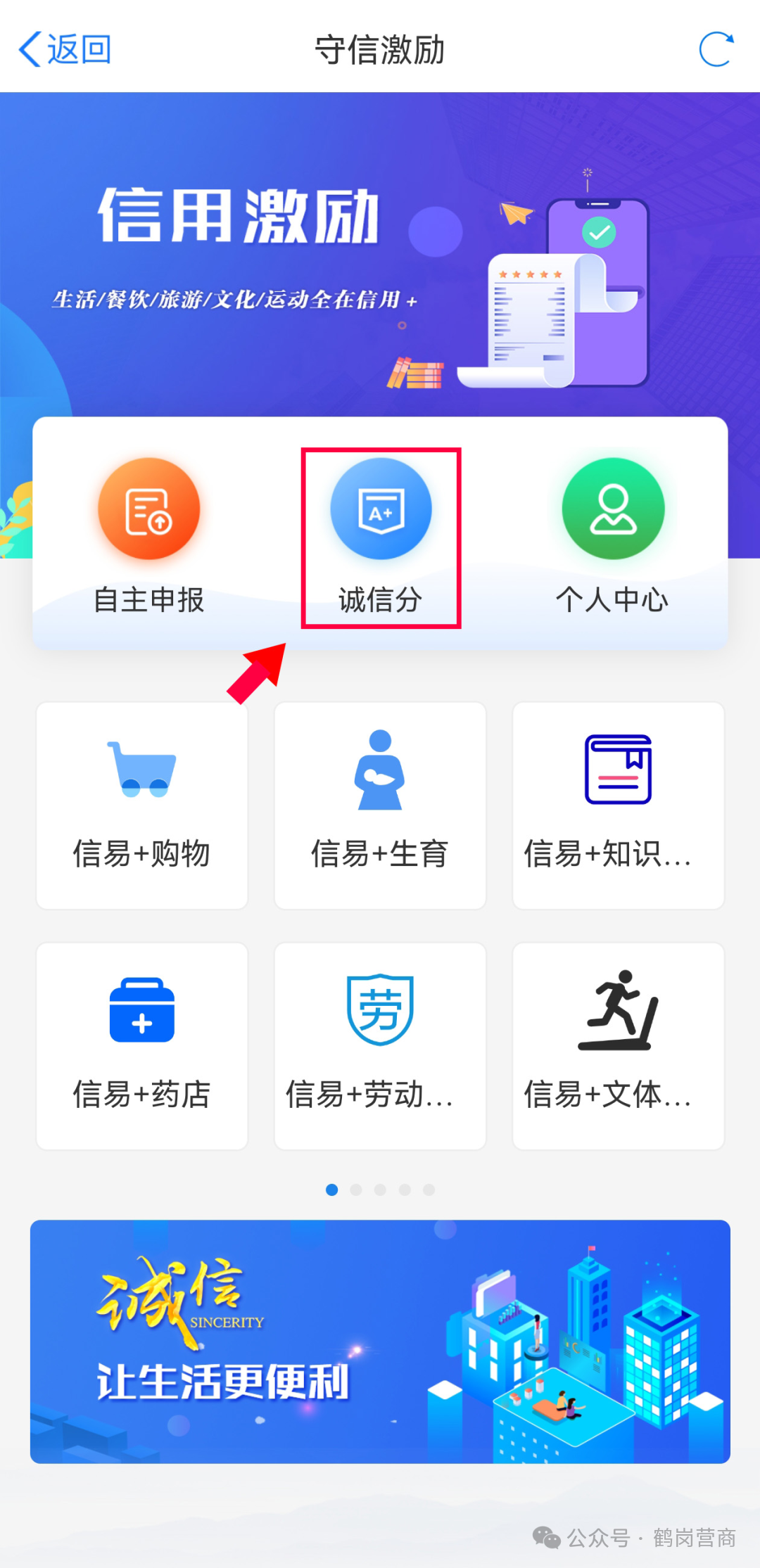Screen dimensions: 760x1568
Task: Open the 信易+劳动 card
Action: point(380,1046)
